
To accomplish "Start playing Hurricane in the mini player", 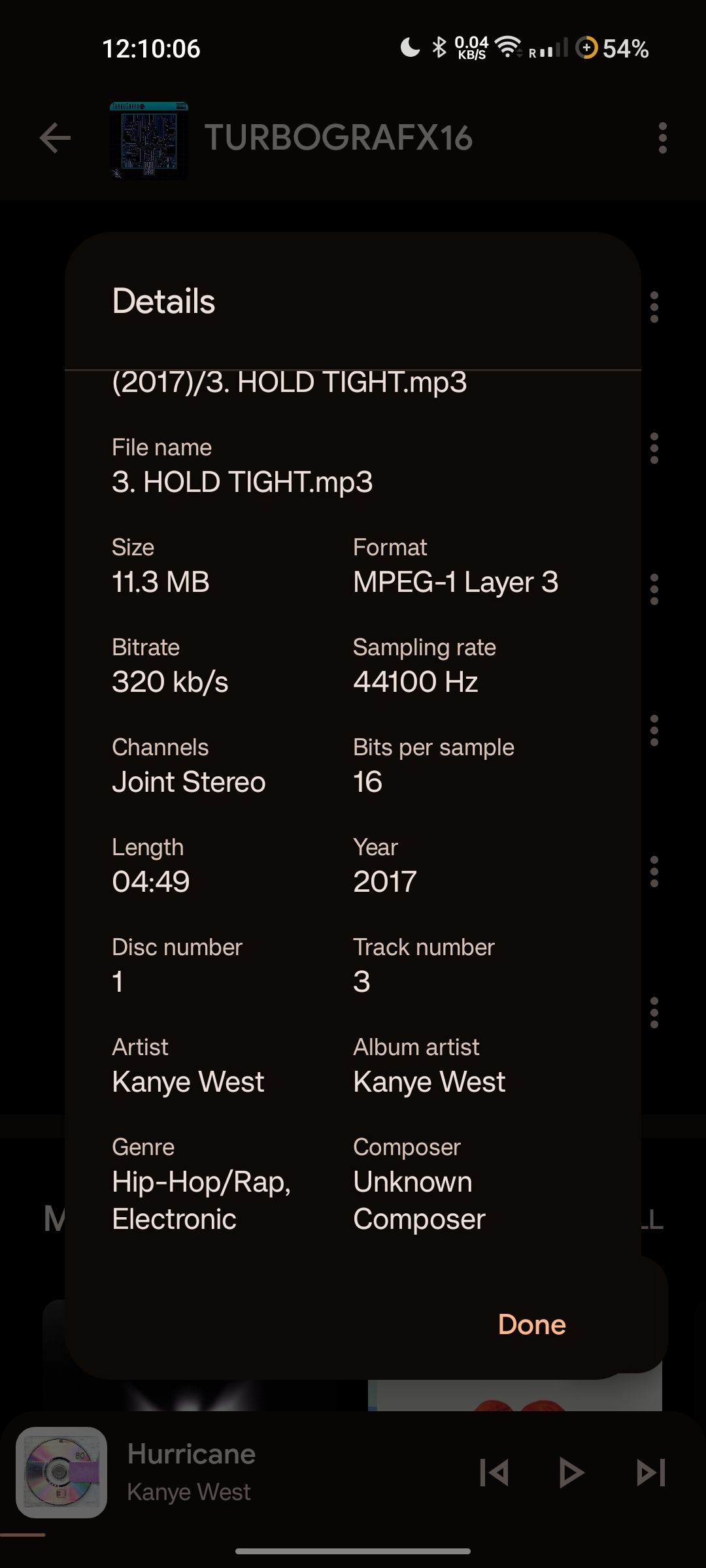I will 572,1473.
